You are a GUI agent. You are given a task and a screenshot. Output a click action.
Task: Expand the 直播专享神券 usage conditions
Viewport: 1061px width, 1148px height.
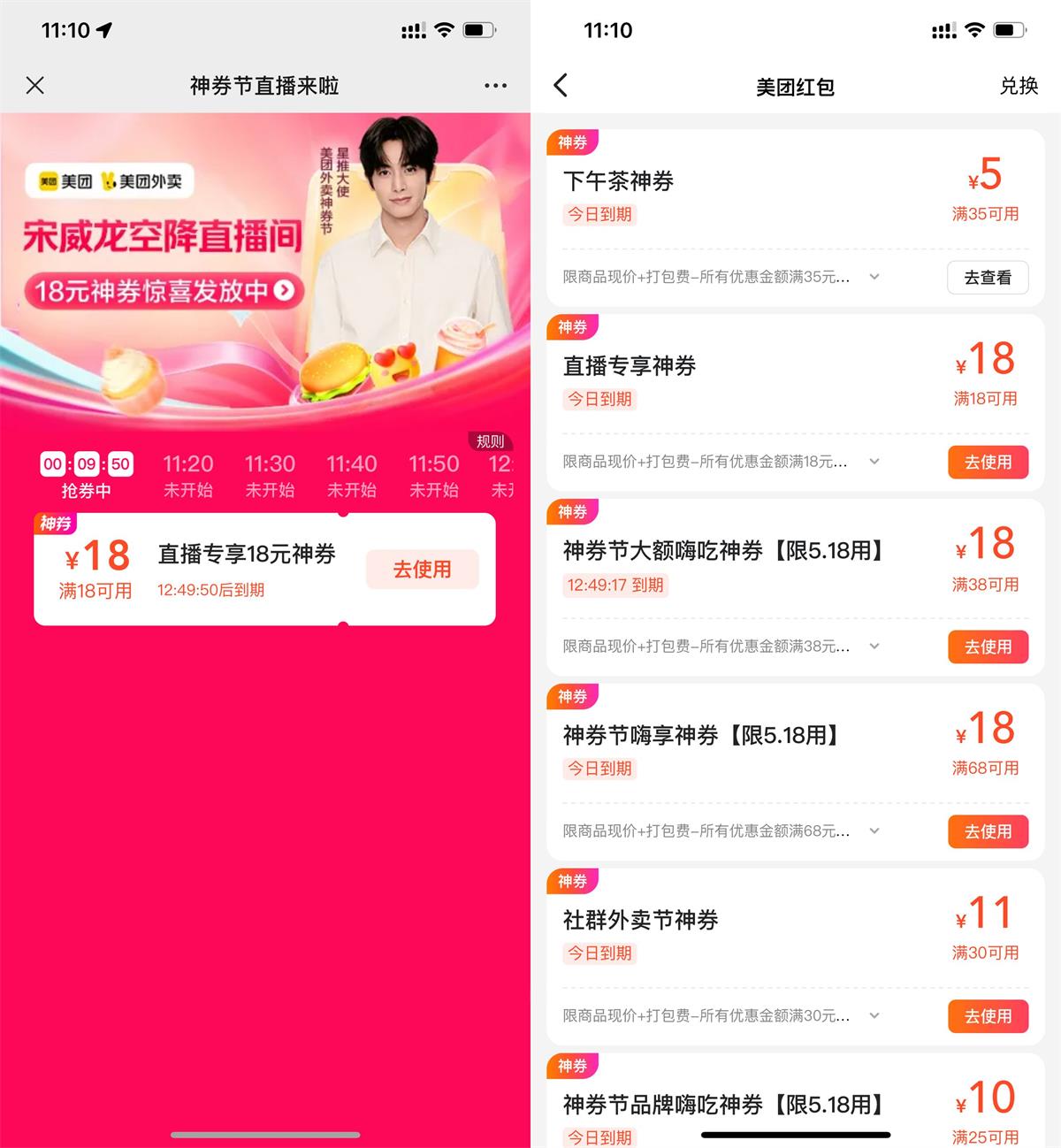pyautogui.click(x=874, y=462)
